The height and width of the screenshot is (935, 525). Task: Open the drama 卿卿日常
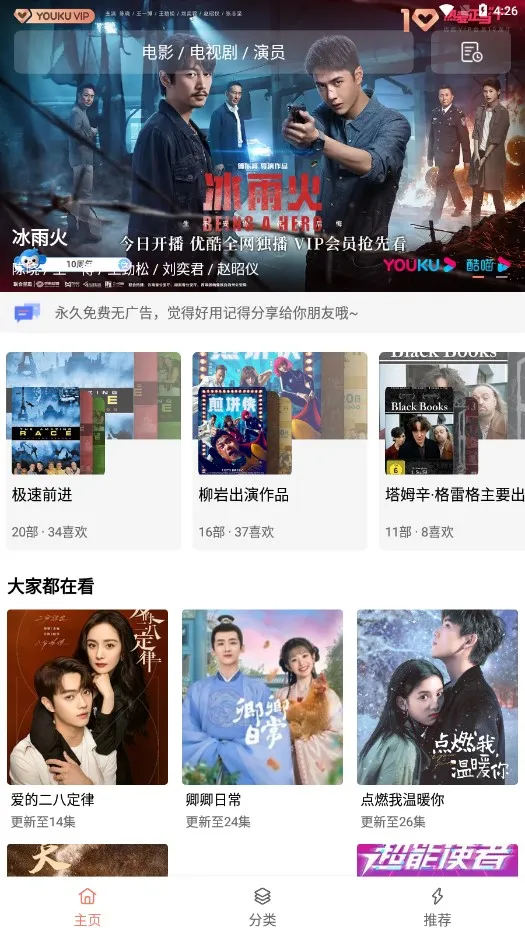click(262, 719)
